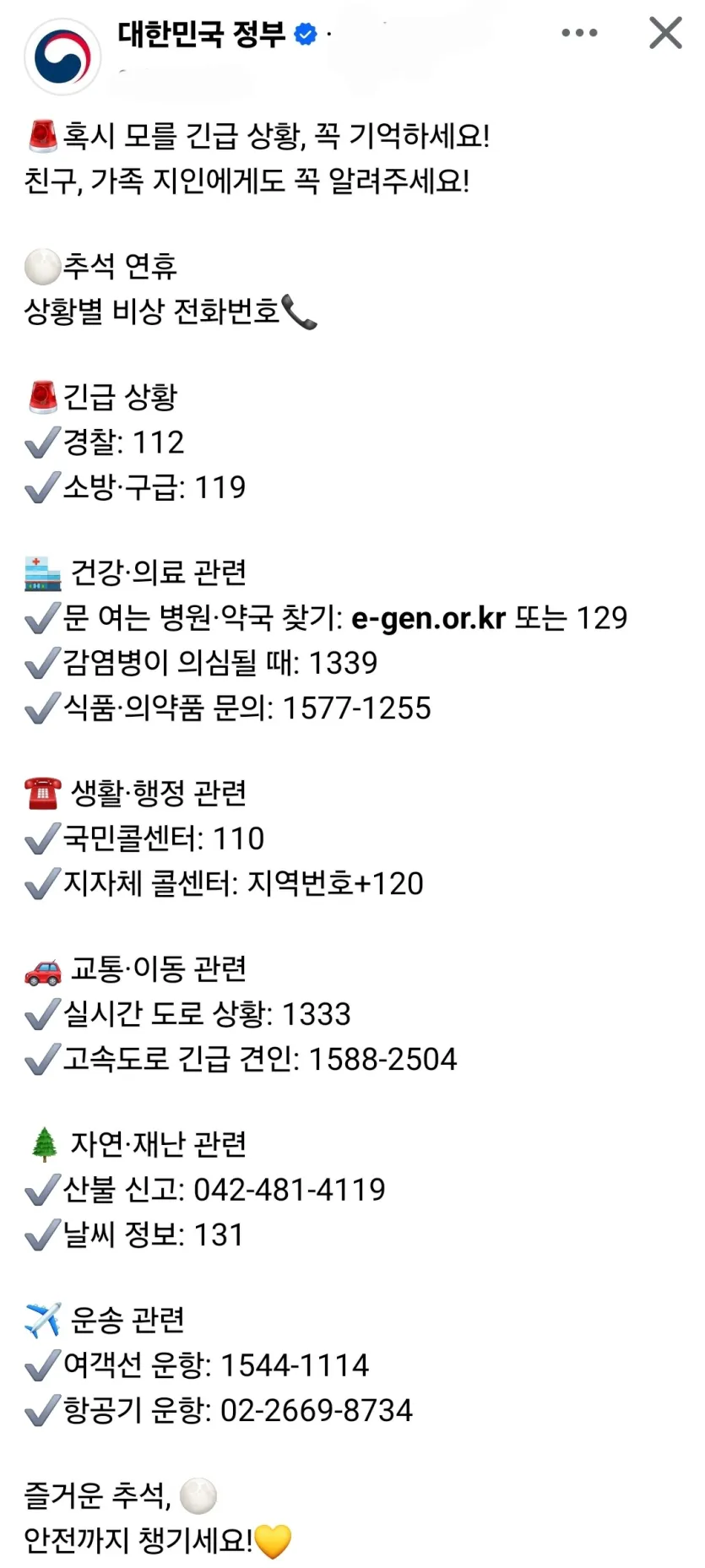Open the e-gen.or.kr link
Image resolution: width=705 pixels, height=1568 pixels.
click(x=428, y=618)
